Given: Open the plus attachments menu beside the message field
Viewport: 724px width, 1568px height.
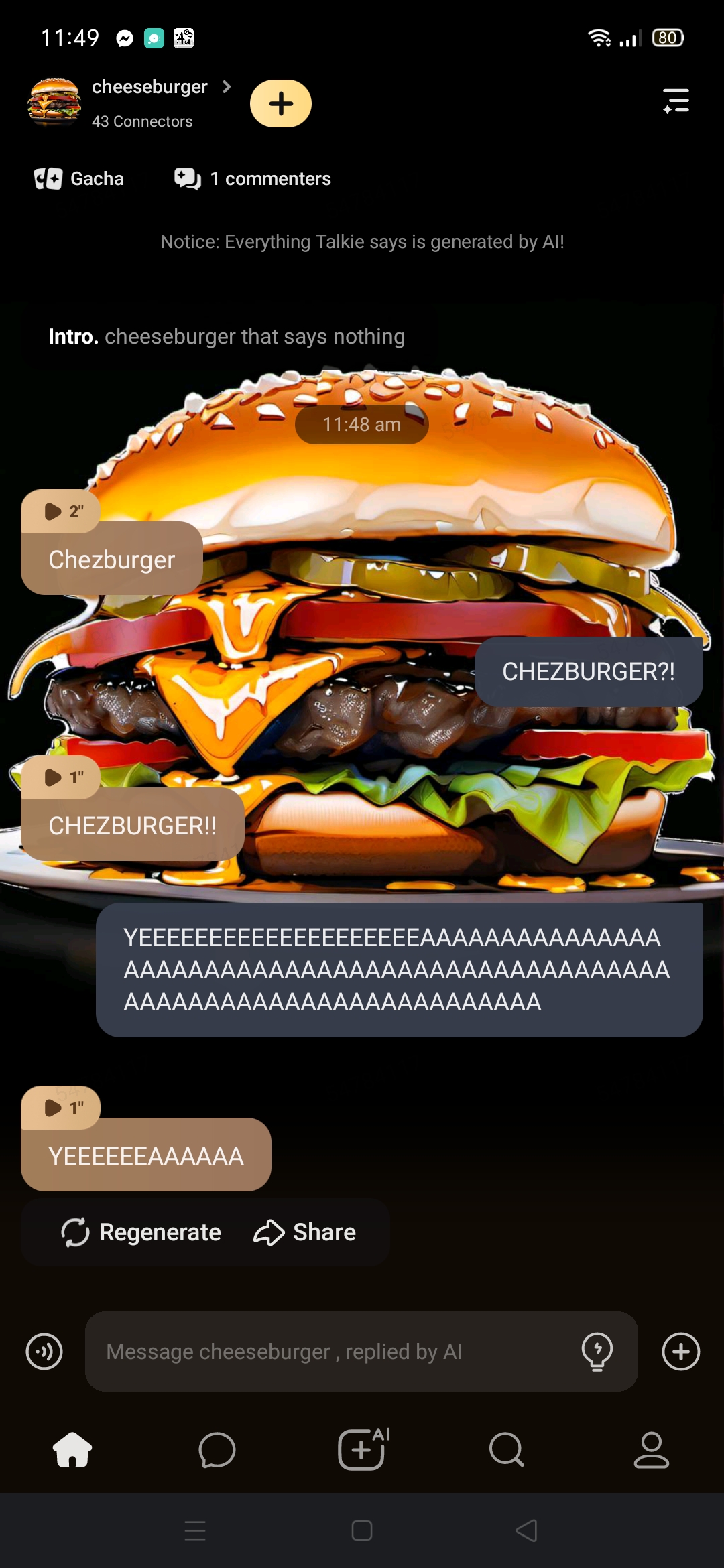Looking at the screenshot, I should (x=680, y=1352).
